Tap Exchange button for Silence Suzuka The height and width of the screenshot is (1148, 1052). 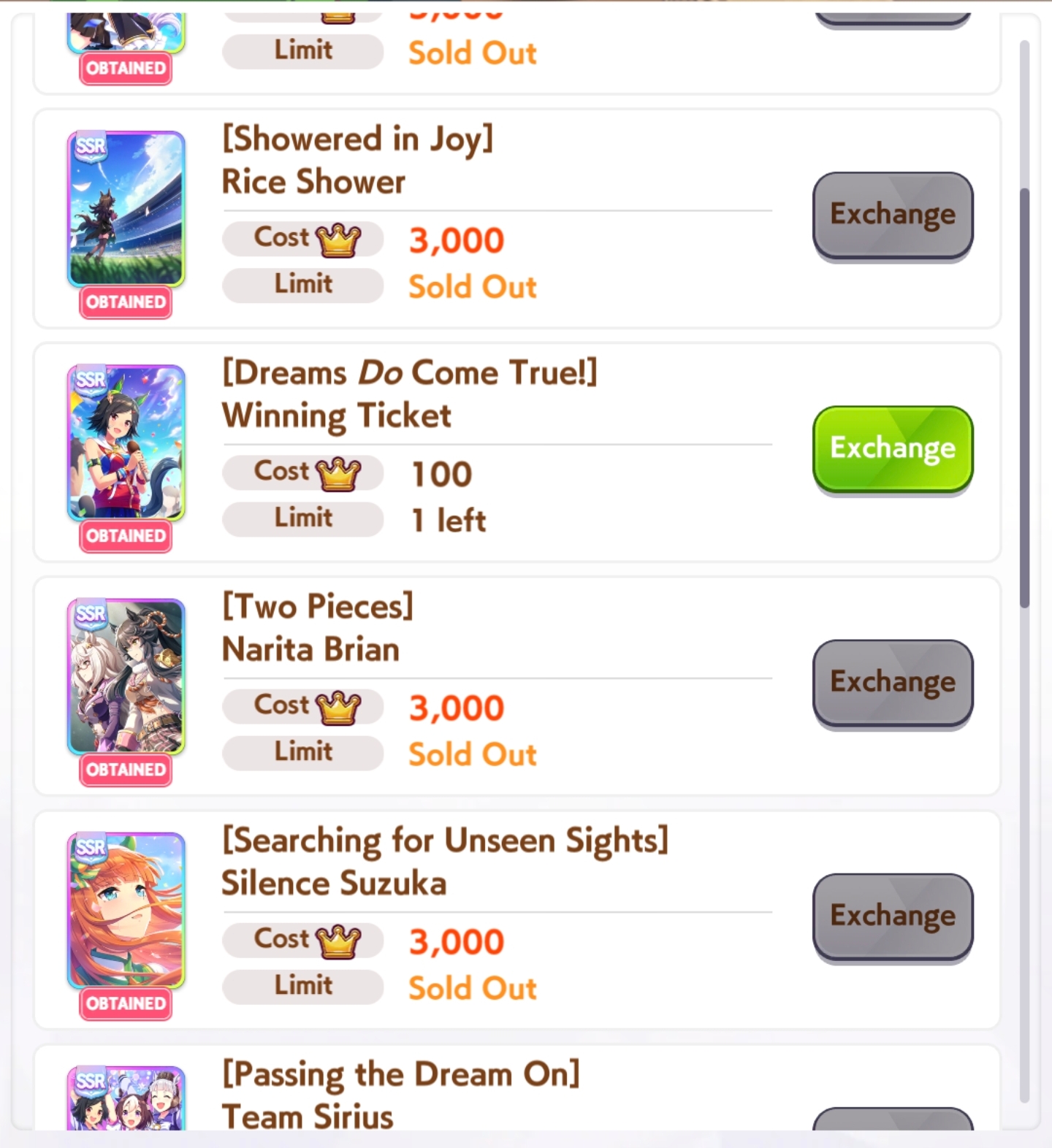click(893, 916)
